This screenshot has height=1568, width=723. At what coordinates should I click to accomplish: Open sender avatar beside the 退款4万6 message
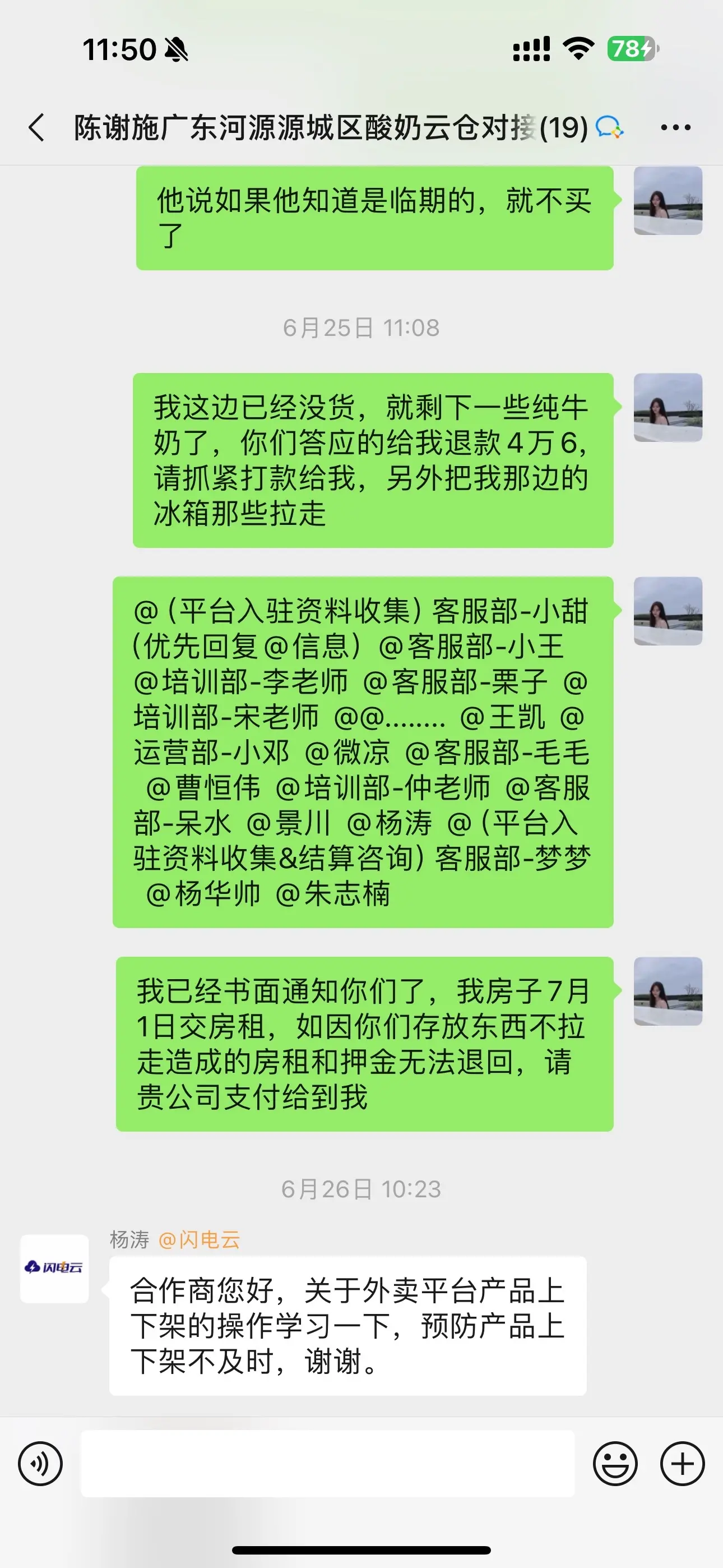coord(668,407)
